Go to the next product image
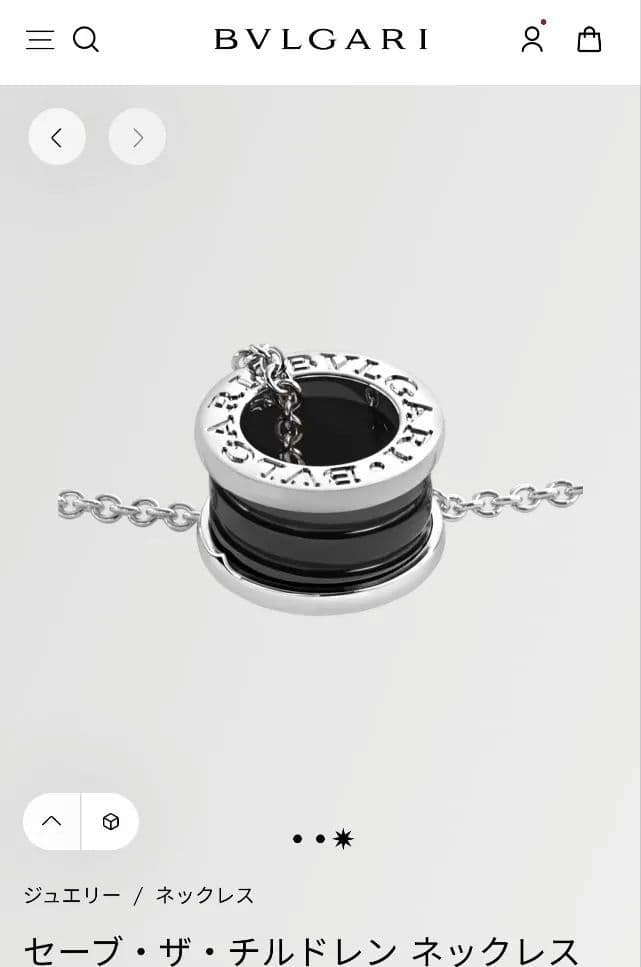Viewport: 641px width, 967px height. pos(137,137)
